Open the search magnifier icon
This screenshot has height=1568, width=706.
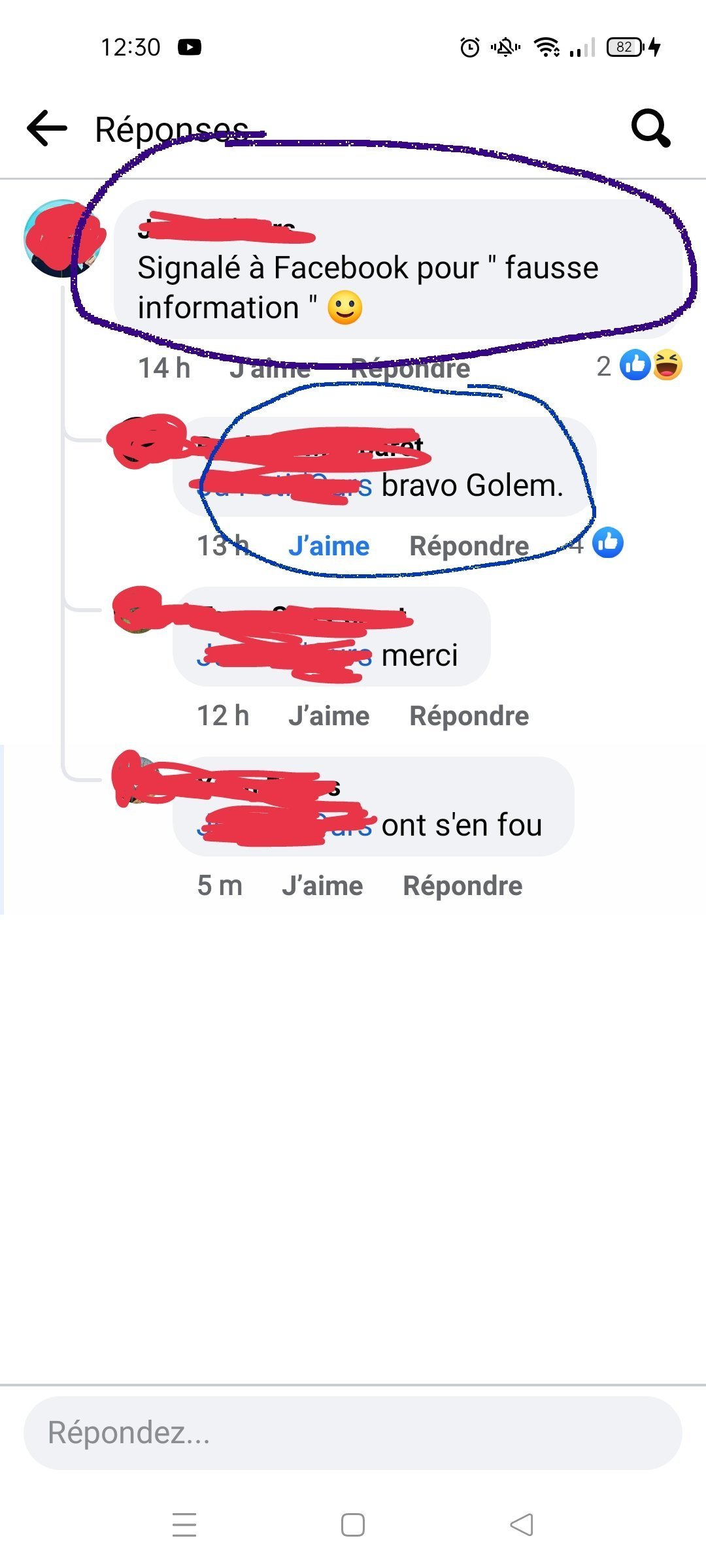click(650, 128)
